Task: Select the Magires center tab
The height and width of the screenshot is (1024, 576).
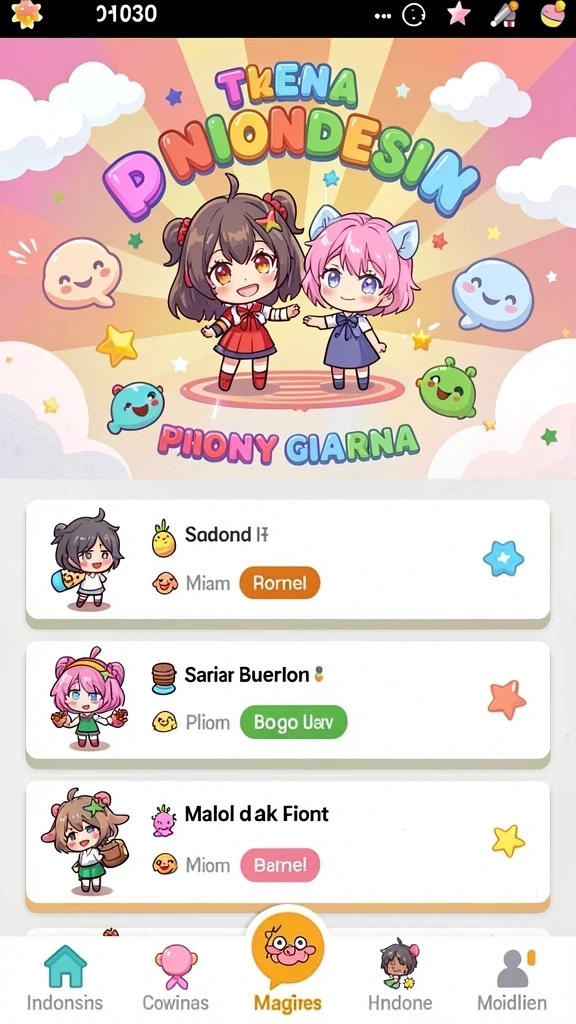Action: point(288,965)
